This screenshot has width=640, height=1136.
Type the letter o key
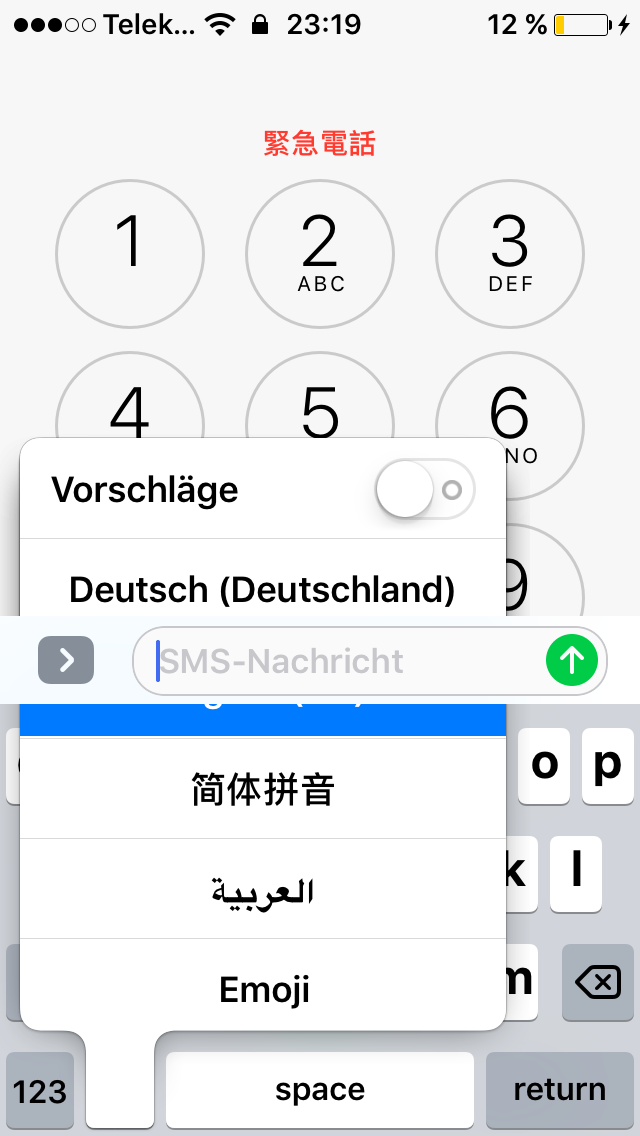click(x=544, y=766)
